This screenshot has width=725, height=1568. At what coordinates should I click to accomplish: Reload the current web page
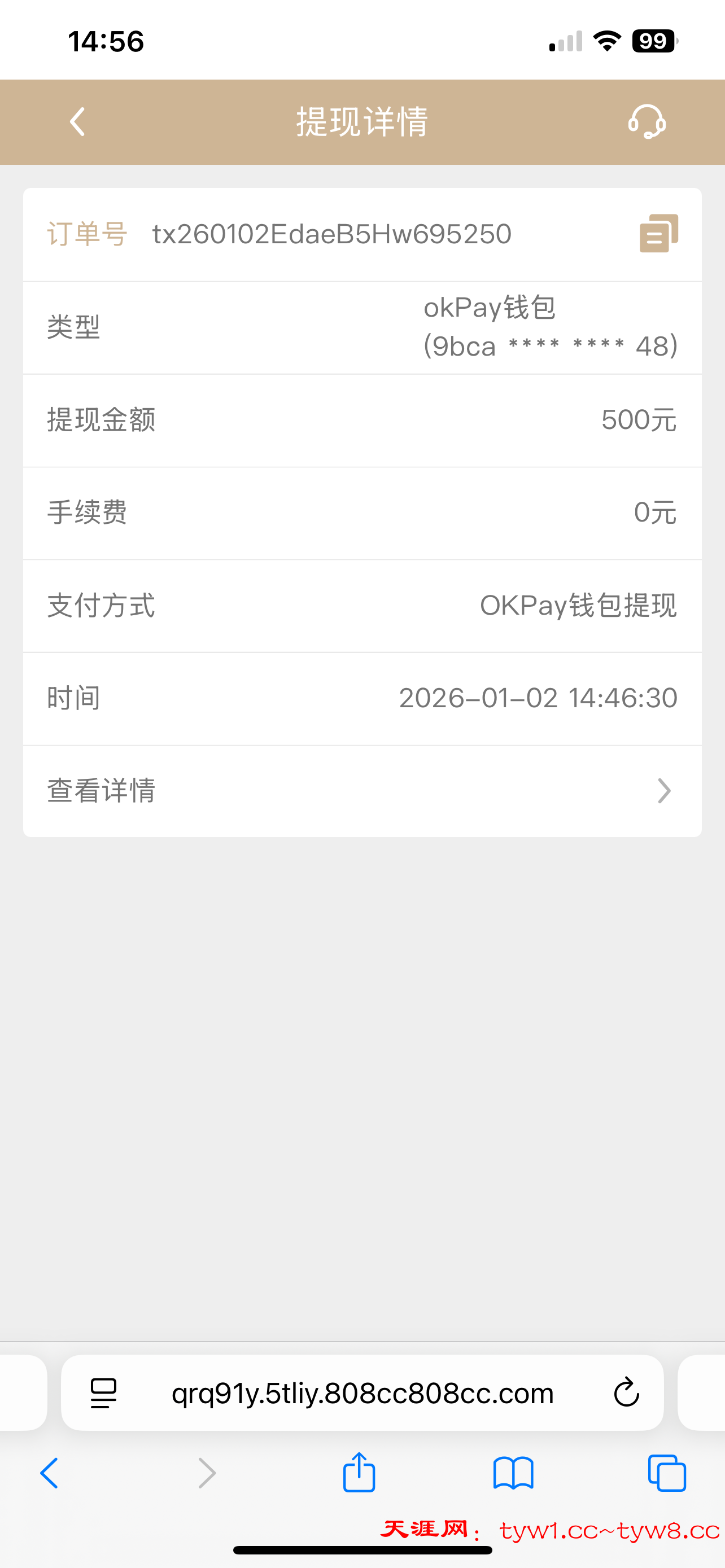(626, 1392)
